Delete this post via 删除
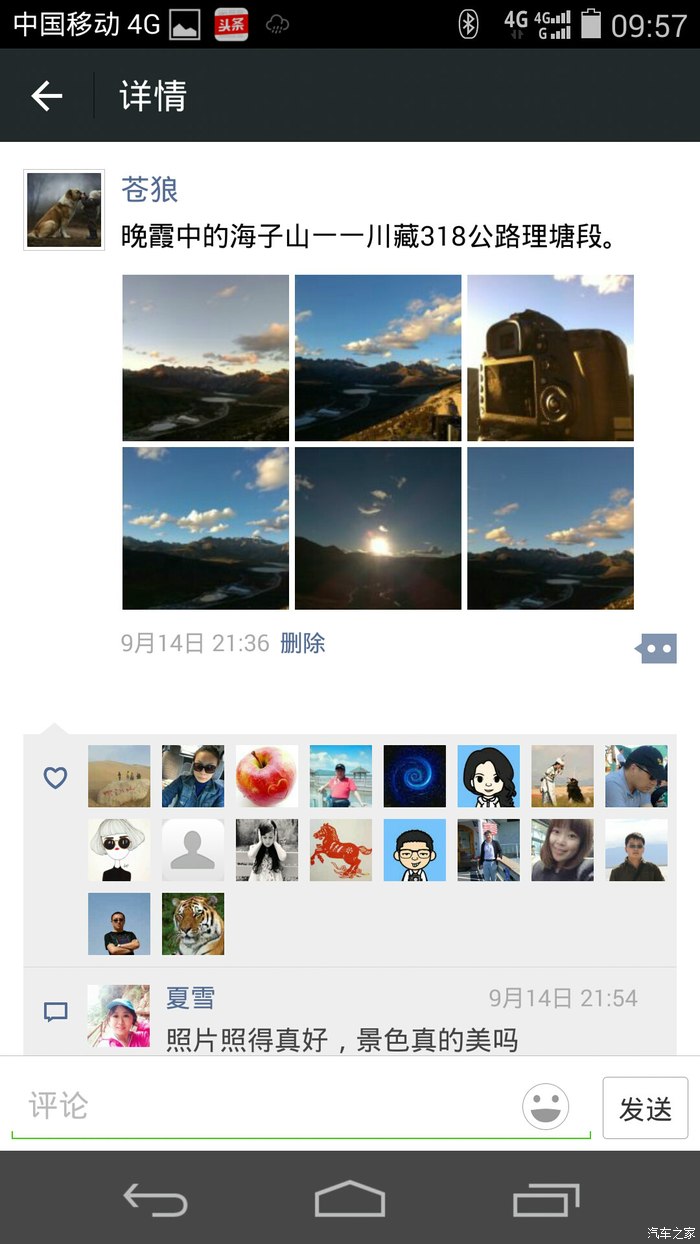This screenshot has height=1244, width=700. [303, 643]
